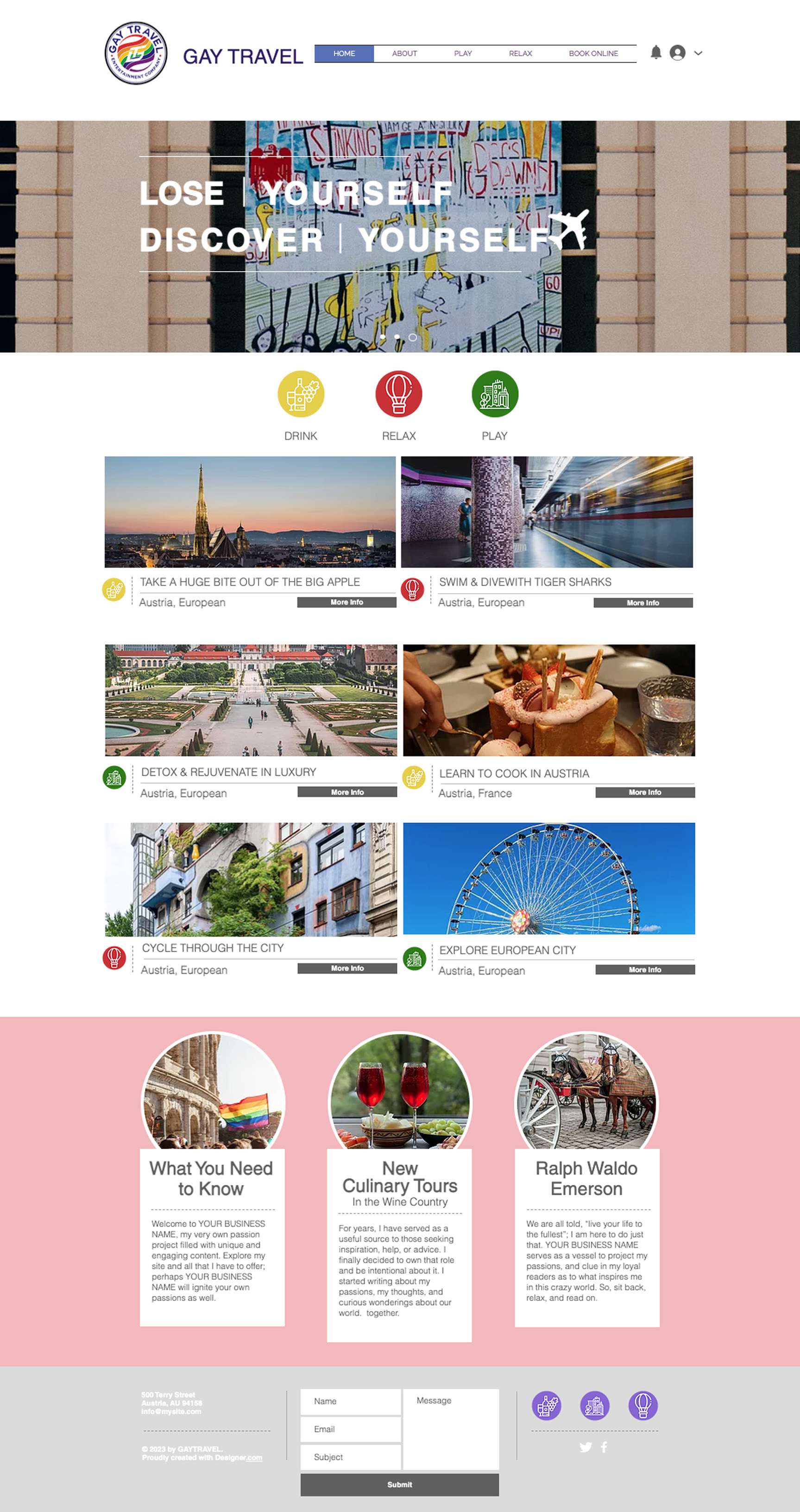Tap More Info for Explore European City

644,970
